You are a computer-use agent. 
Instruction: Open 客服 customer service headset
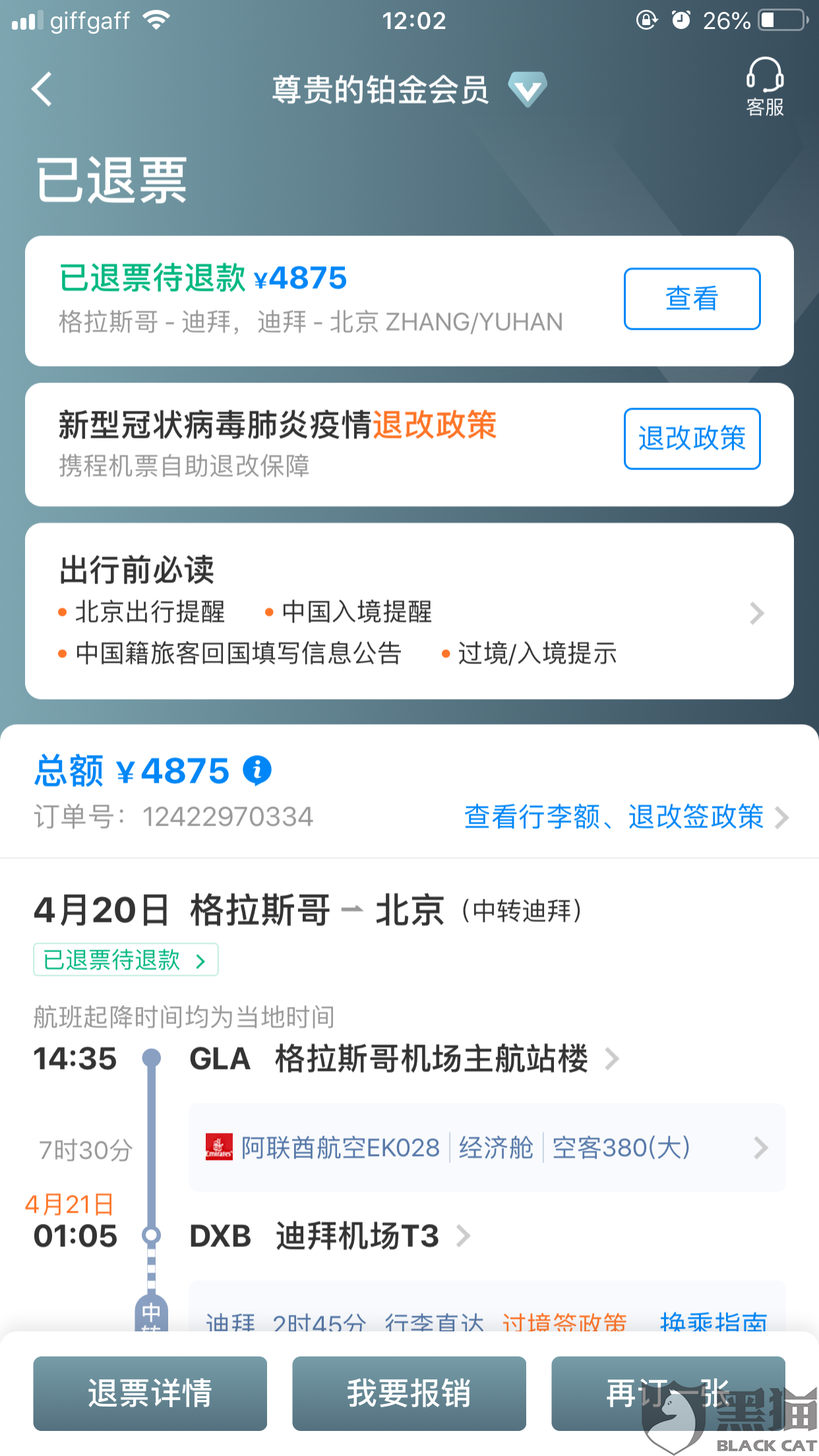click(x=764, y=87)
